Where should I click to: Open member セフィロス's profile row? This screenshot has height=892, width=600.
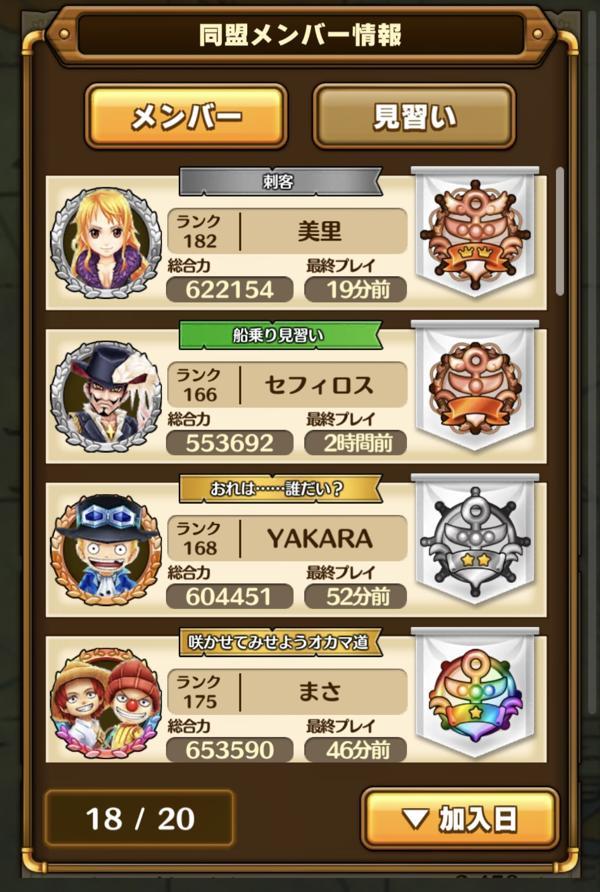[x=322, y=385]
